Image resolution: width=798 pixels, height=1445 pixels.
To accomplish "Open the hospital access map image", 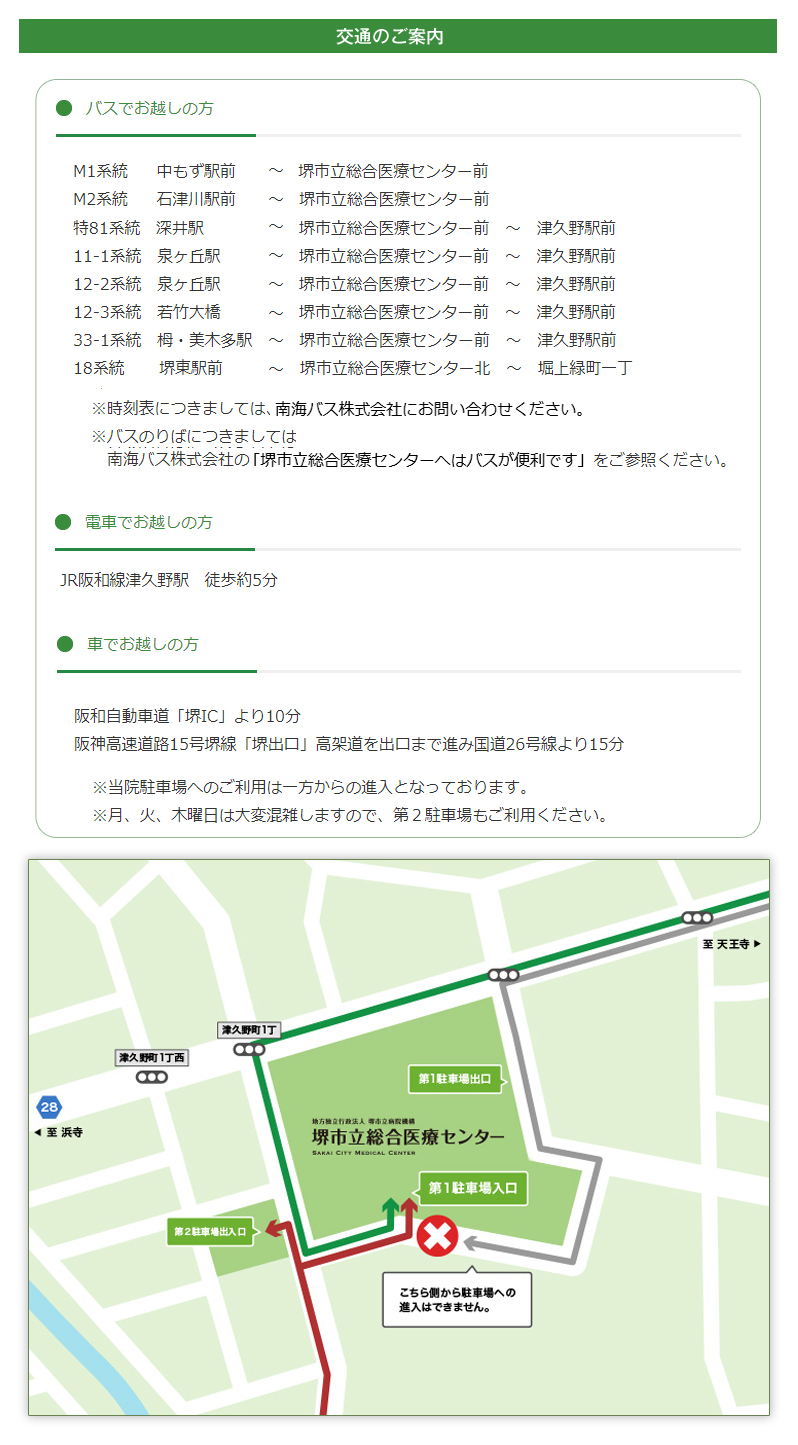I will (x=398, y=1137).
